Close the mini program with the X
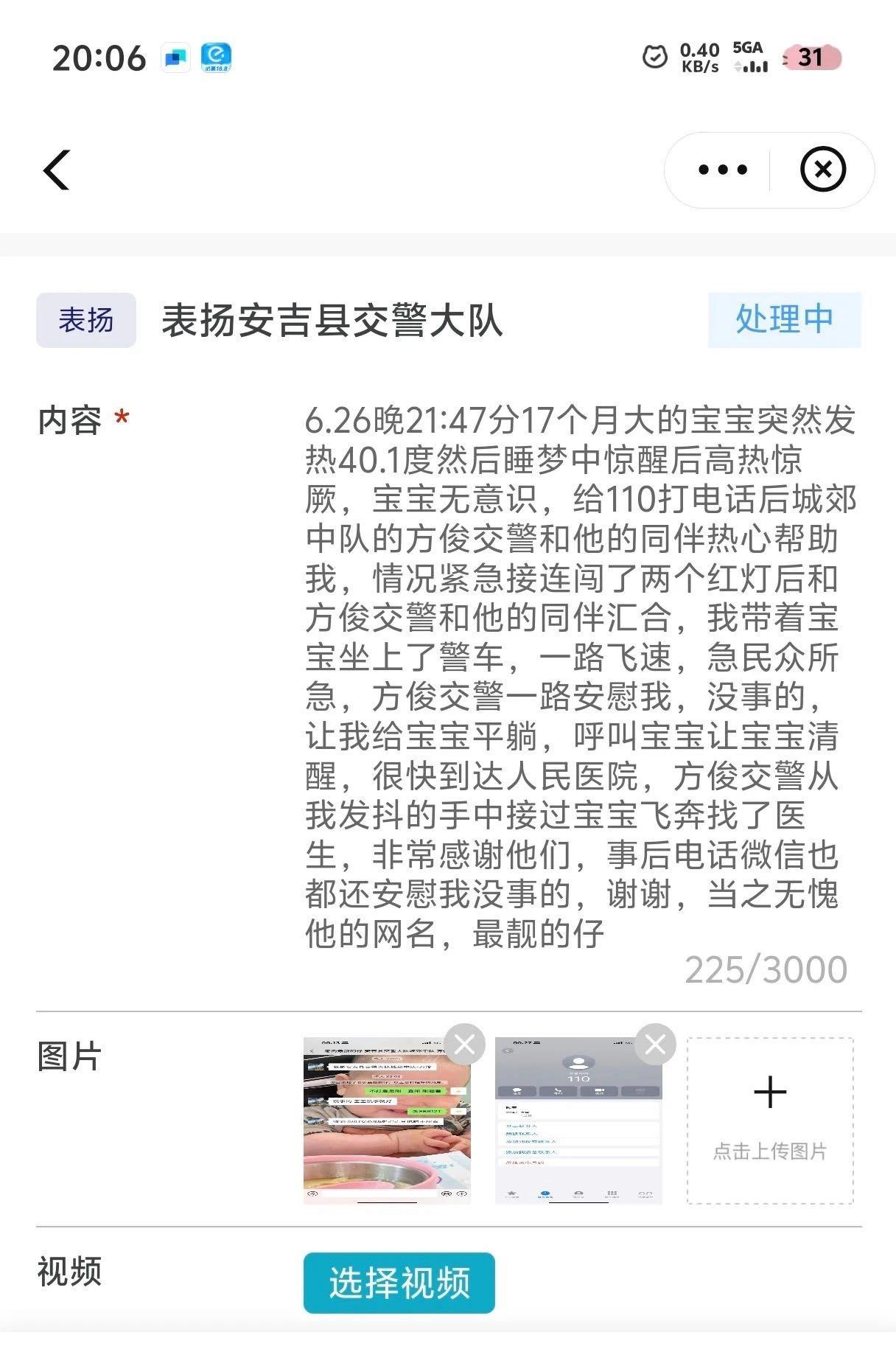This screenshot has width=896, height=1352. 822,170
